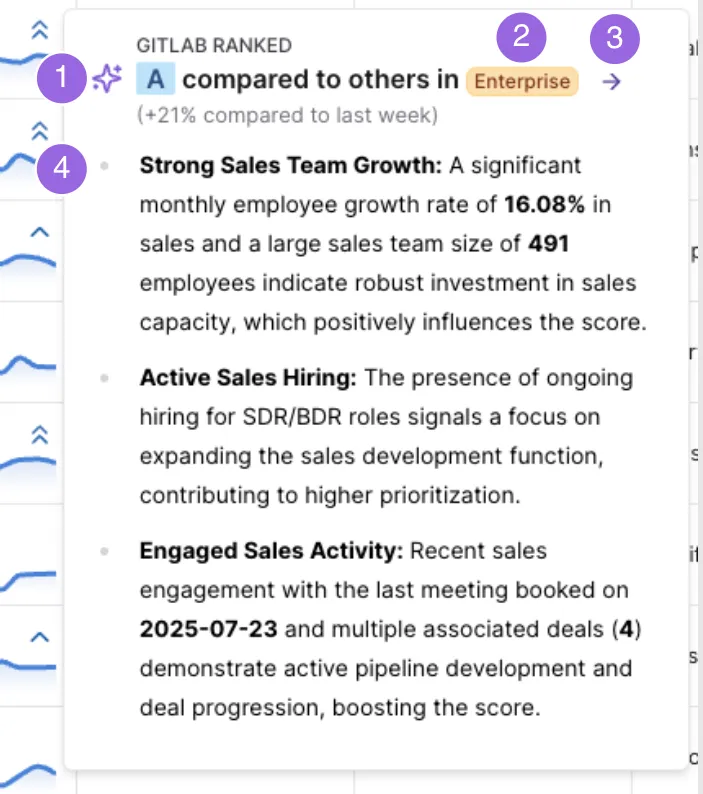Select the Enterprise segment chip

tap(522, 82)
